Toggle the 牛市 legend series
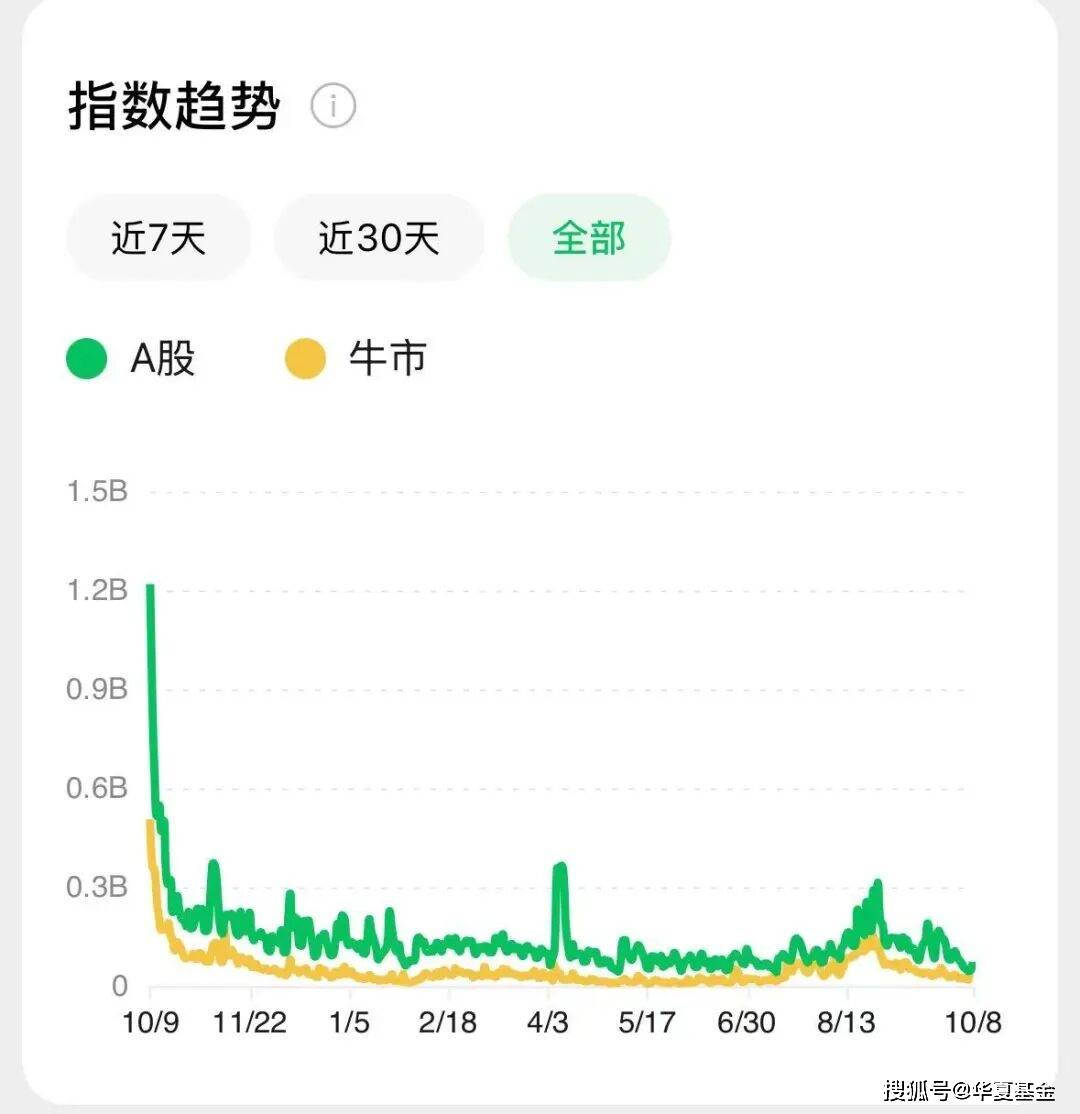 (x=356, y=358)
